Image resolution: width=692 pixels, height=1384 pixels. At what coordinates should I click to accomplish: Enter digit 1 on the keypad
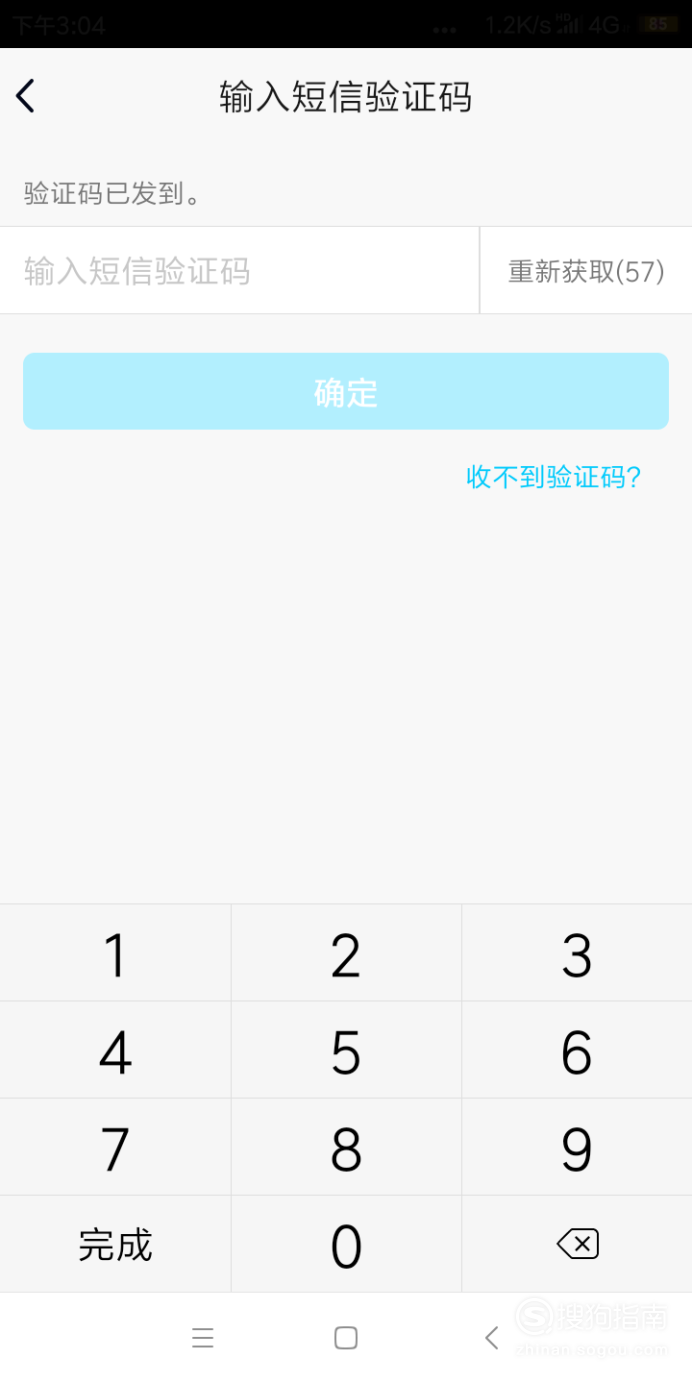click(115, 954)
